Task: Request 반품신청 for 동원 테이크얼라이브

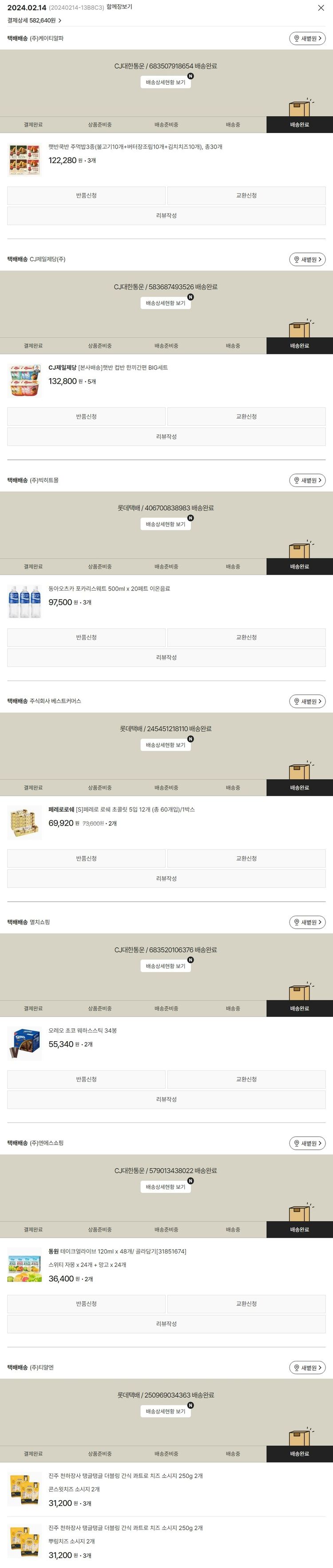Action: [x=86, y=1304]
